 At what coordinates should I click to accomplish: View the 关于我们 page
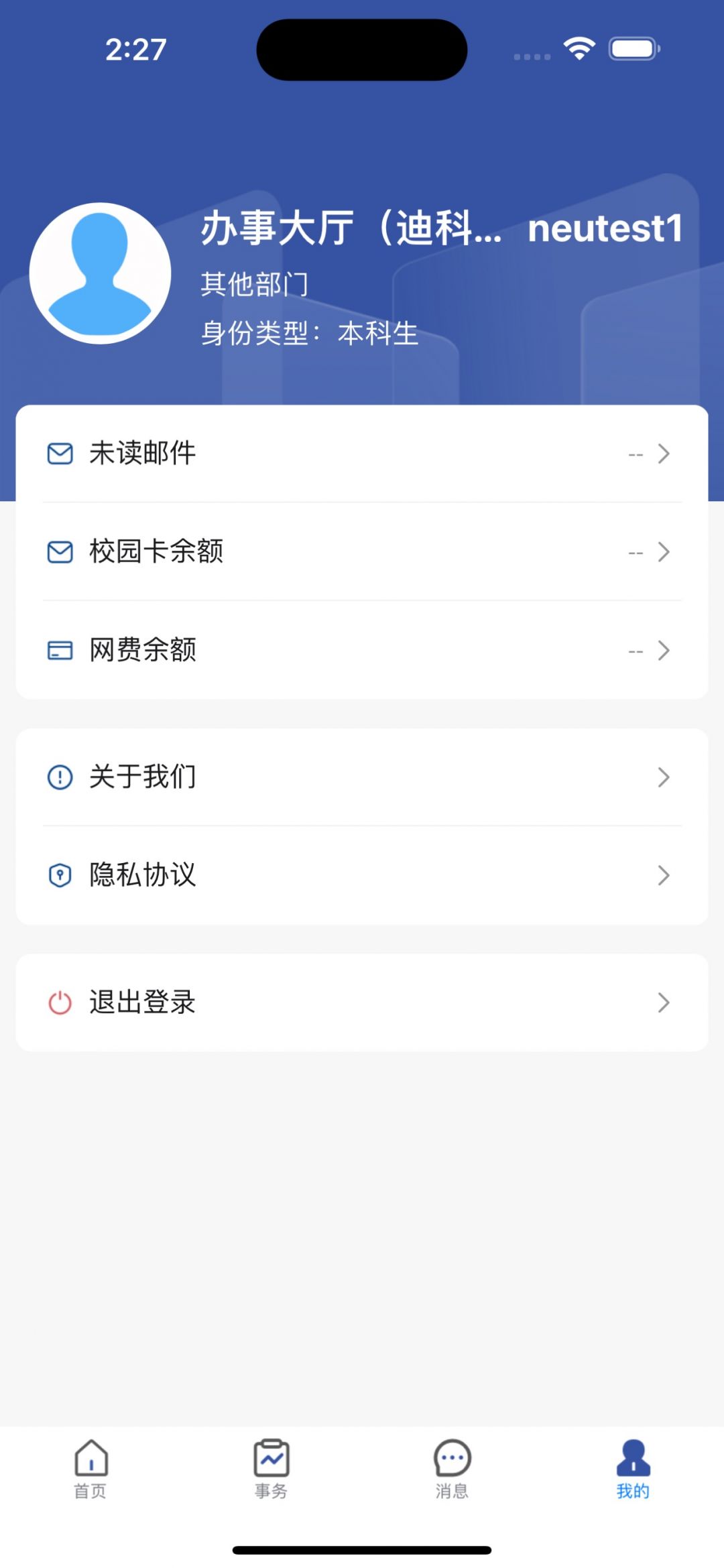pyautogui.click(x=362, y=777)
